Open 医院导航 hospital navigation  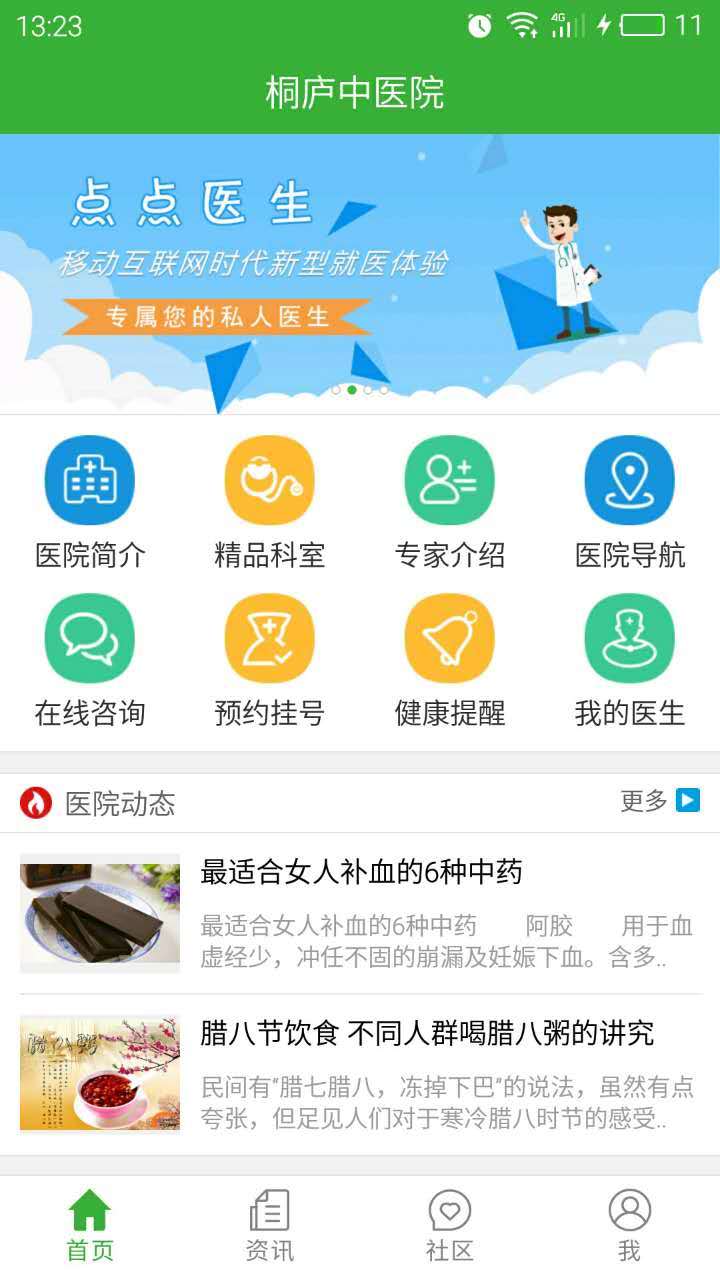[630, 502]
